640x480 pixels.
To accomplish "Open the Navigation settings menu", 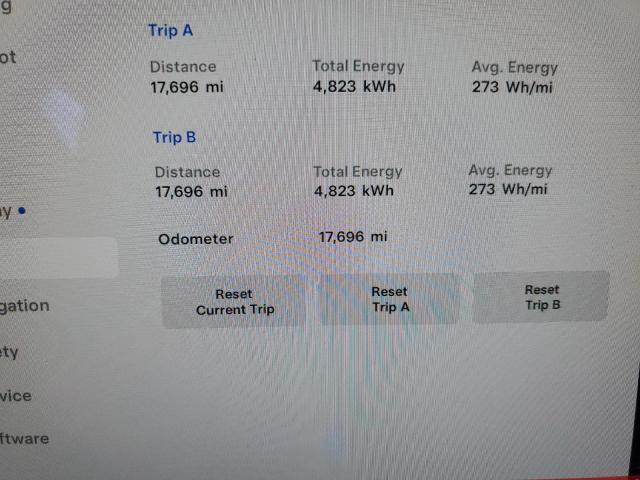I will (x=25, y=306).
